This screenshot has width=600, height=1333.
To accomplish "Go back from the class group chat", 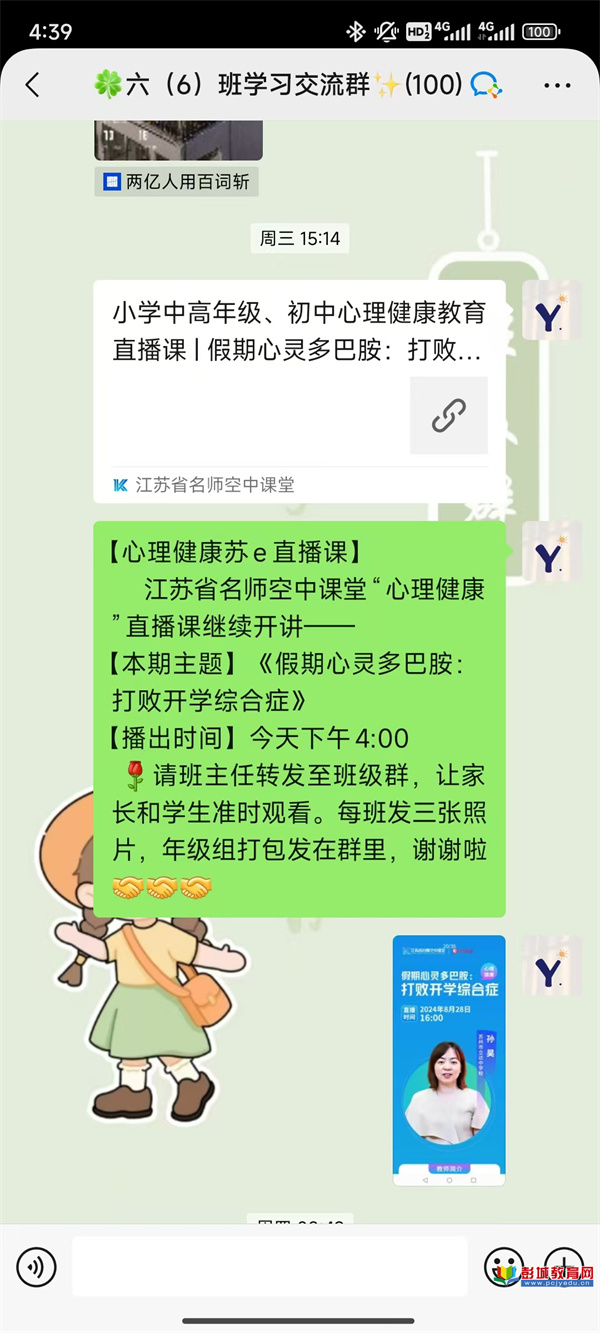I will pos(33,85).
